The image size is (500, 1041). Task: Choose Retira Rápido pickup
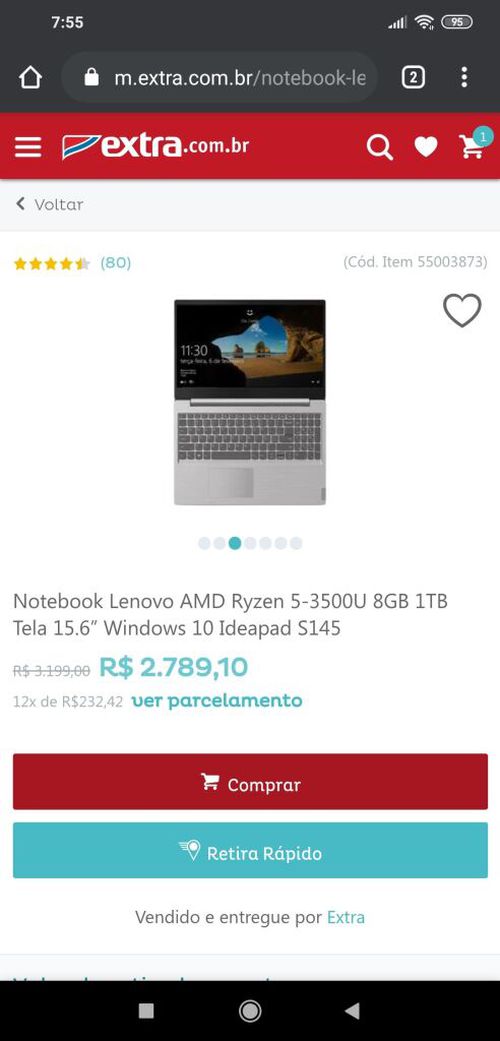pyautogui.click(x=250, y=850)
